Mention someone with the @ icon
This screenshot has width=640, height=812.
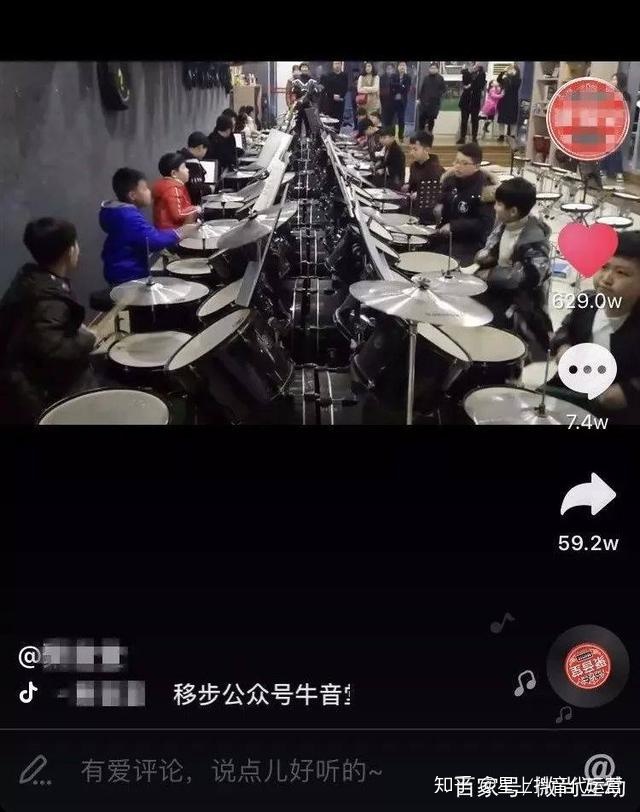click(x=599, y=770)
